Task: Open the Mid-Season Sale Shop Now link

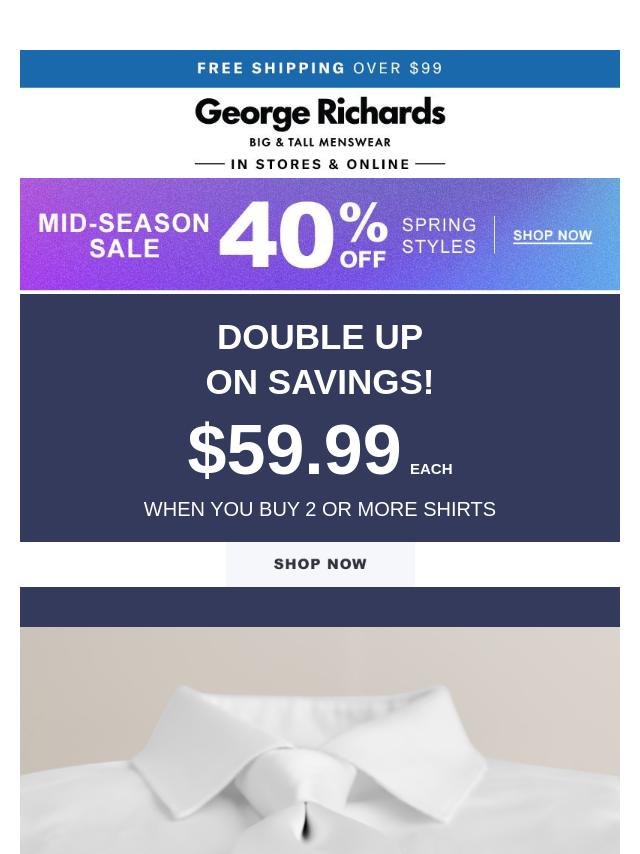Action: point(552,236)
